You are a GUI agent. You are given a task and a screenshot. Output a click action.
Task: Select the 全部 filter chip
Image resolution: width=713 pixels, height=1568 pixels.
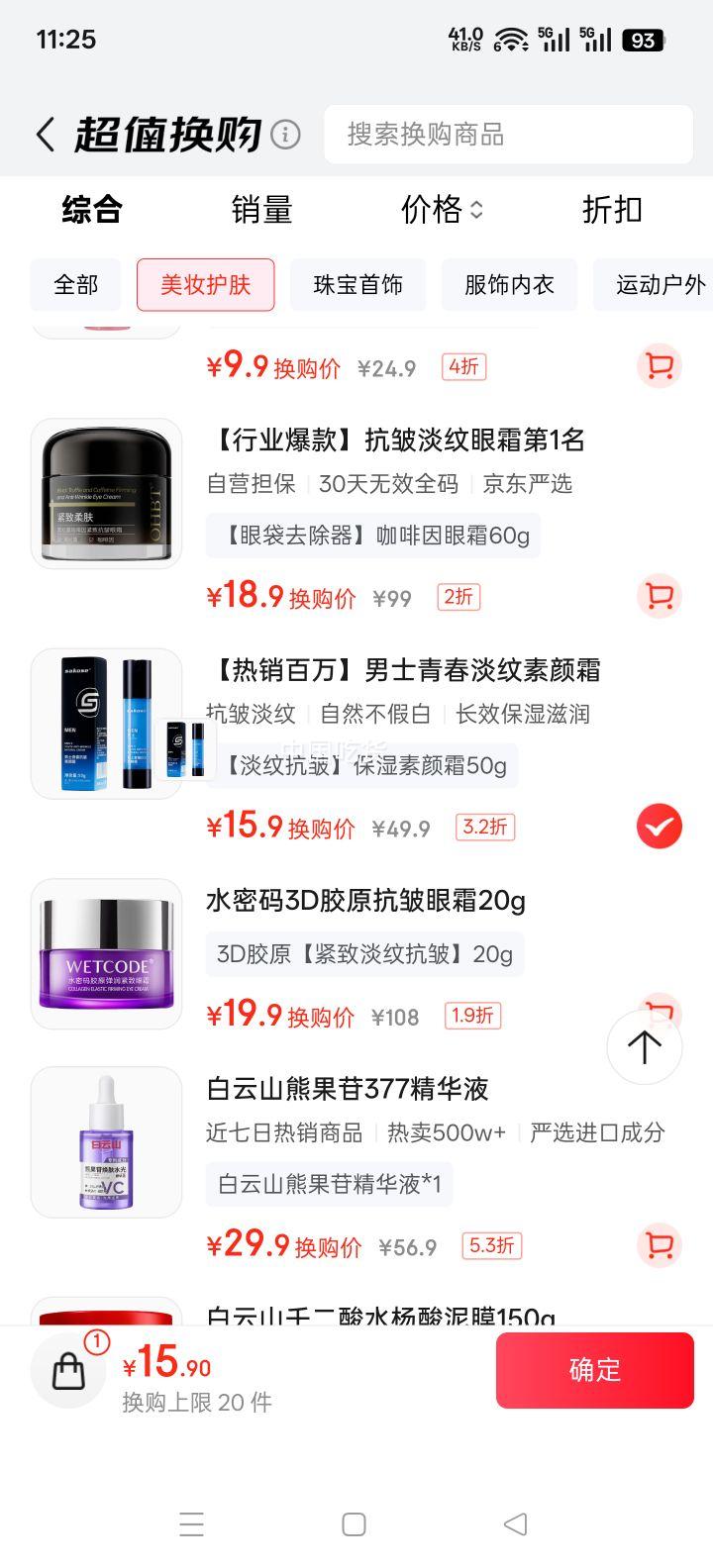(x=75, y=284)
